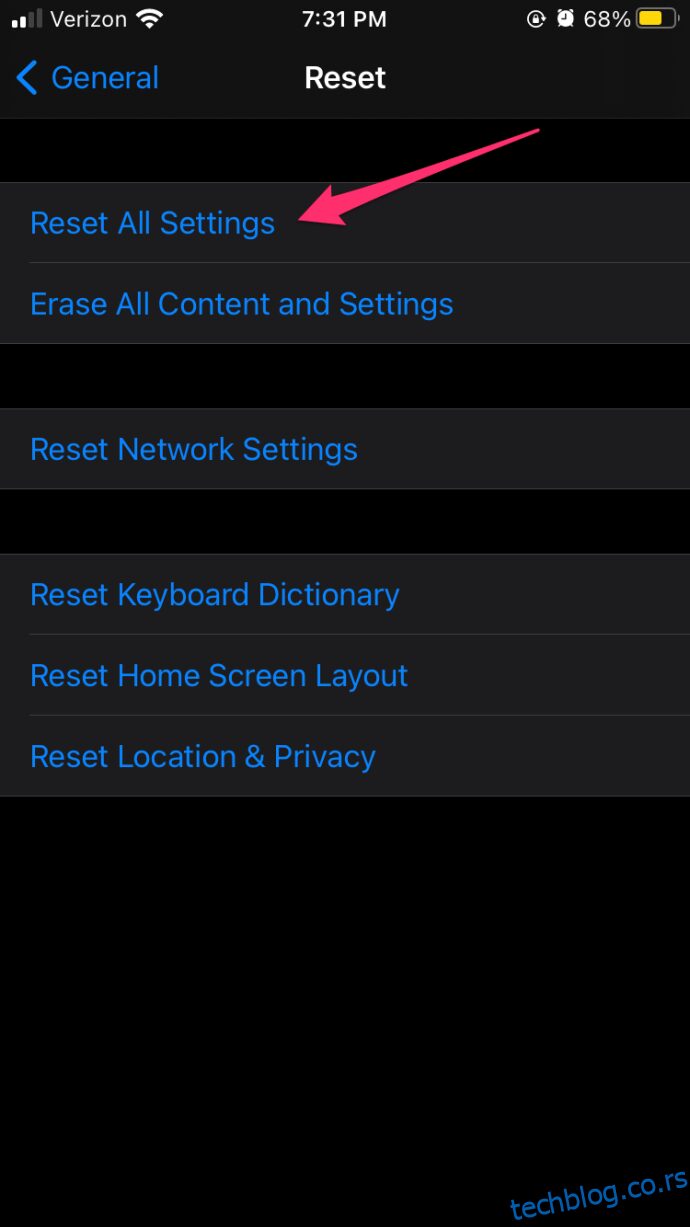
Task: Open Reset Location & Privacy
Action: tap(345, 757)
